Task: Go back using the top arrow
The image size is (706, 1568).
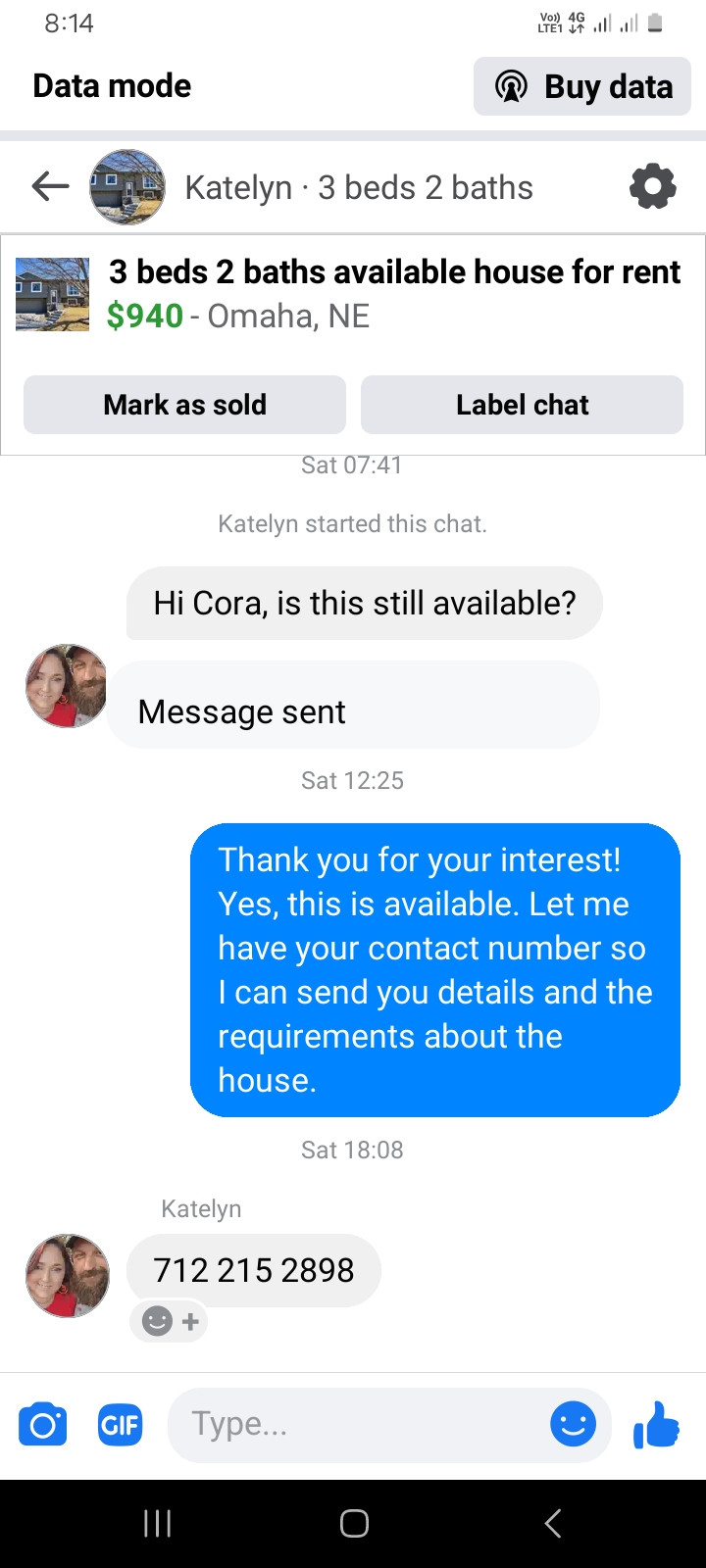Action: pos(50,185)
